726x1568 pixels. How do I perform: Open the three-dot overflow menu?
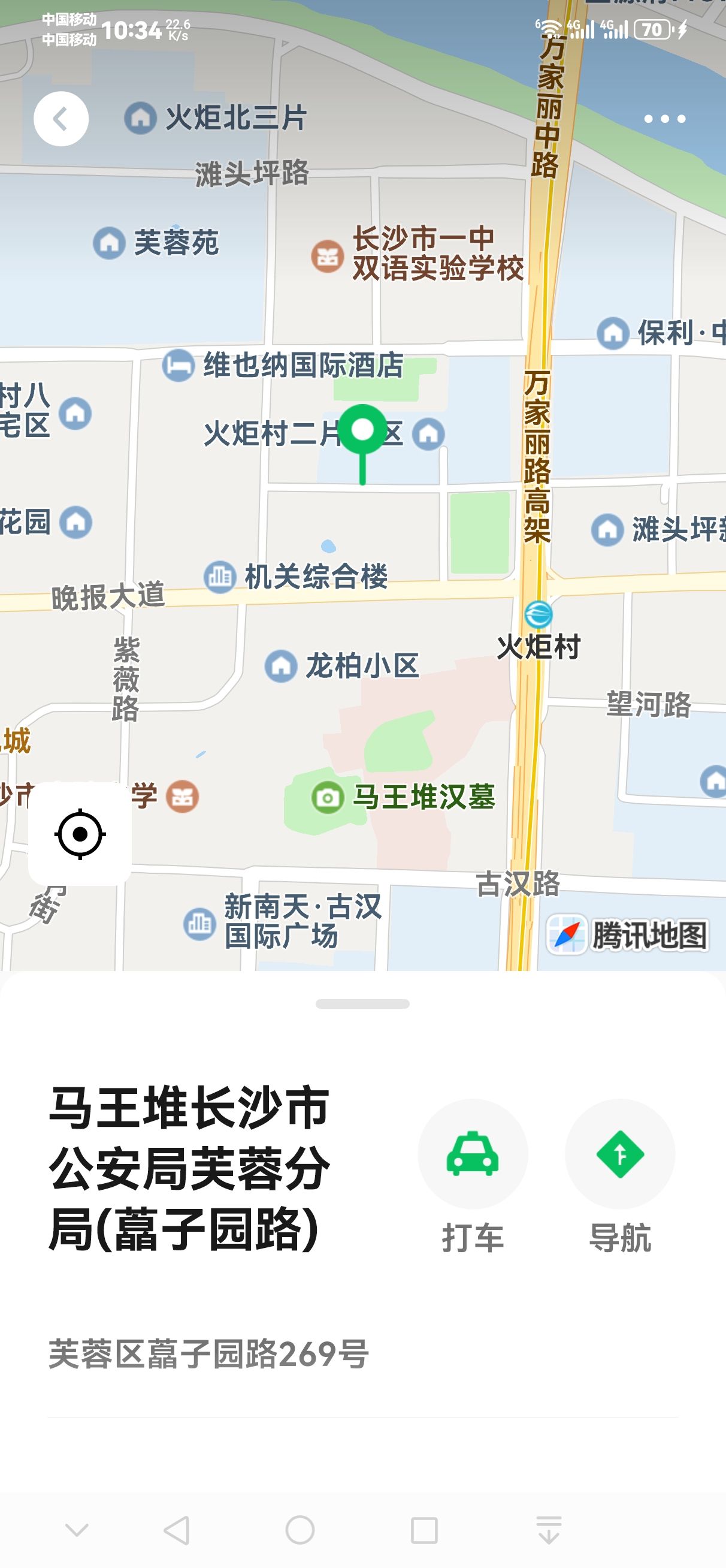pyautogui.click(x=664, y=119)
